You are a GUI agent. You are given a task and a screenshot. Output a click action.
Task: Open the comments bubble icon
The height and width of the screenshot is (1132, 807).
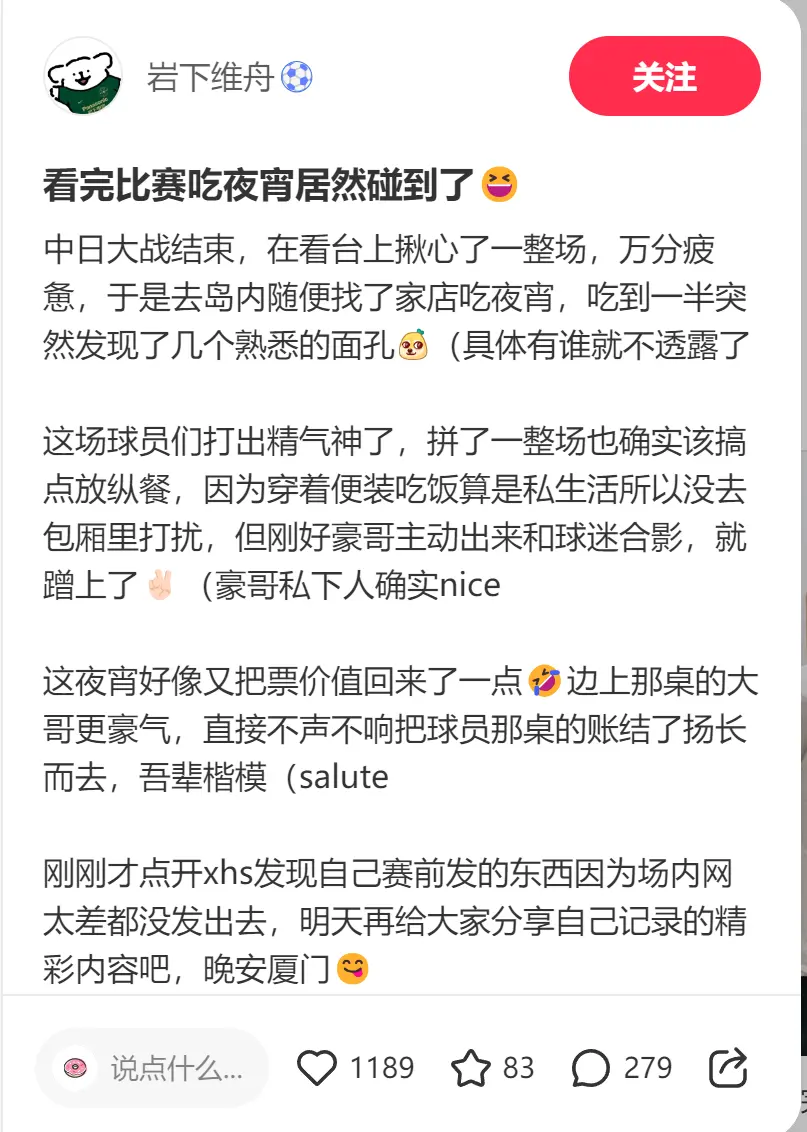[x=591, y=1068]
